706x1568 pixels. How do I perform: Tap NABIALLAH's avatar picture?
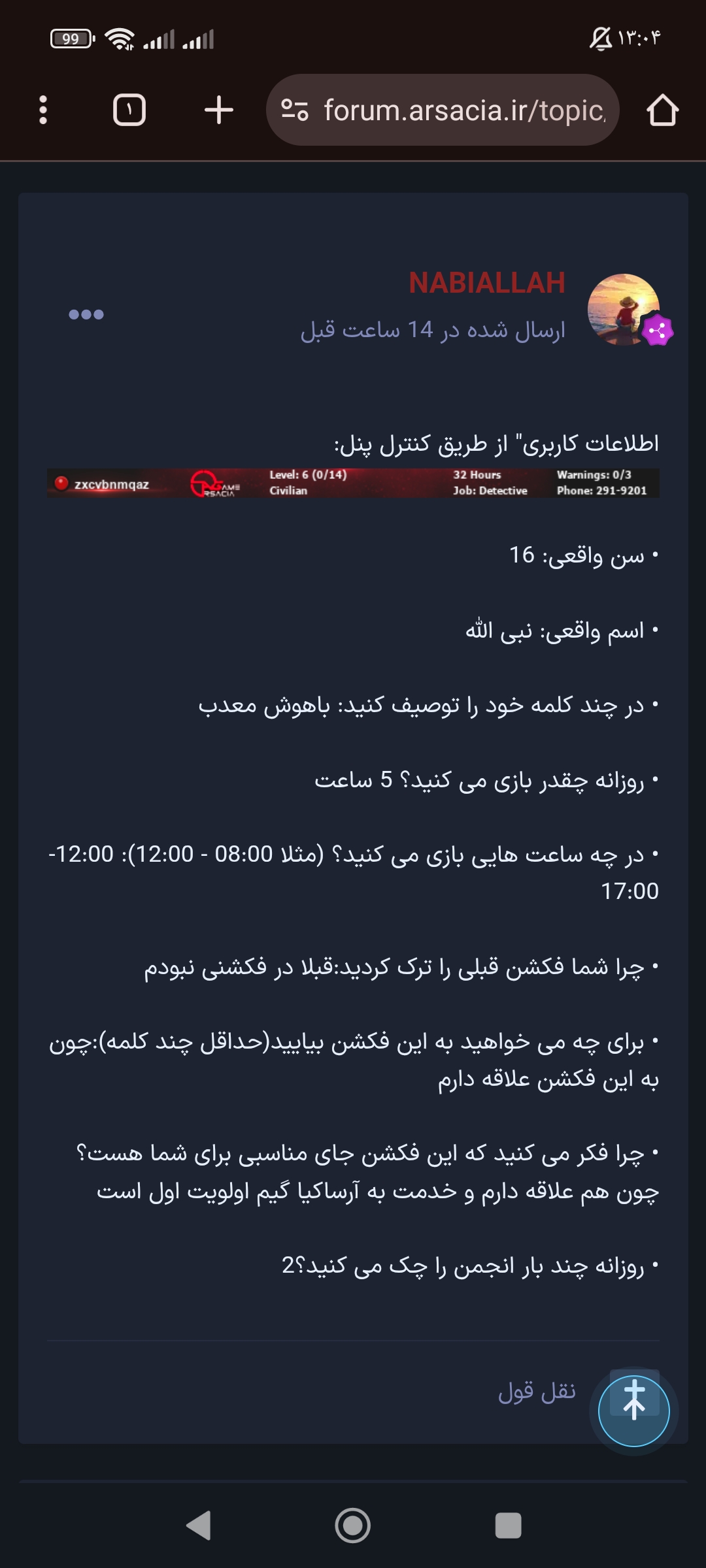(x=624, y=309)
